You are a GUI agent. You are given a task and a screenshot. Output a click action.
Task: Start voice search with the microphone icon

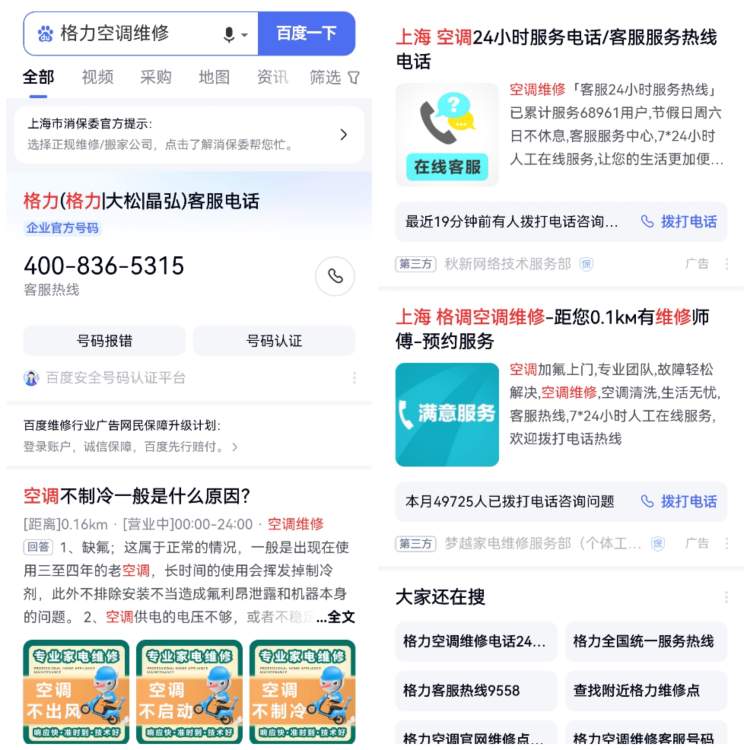tap(229, 35)
